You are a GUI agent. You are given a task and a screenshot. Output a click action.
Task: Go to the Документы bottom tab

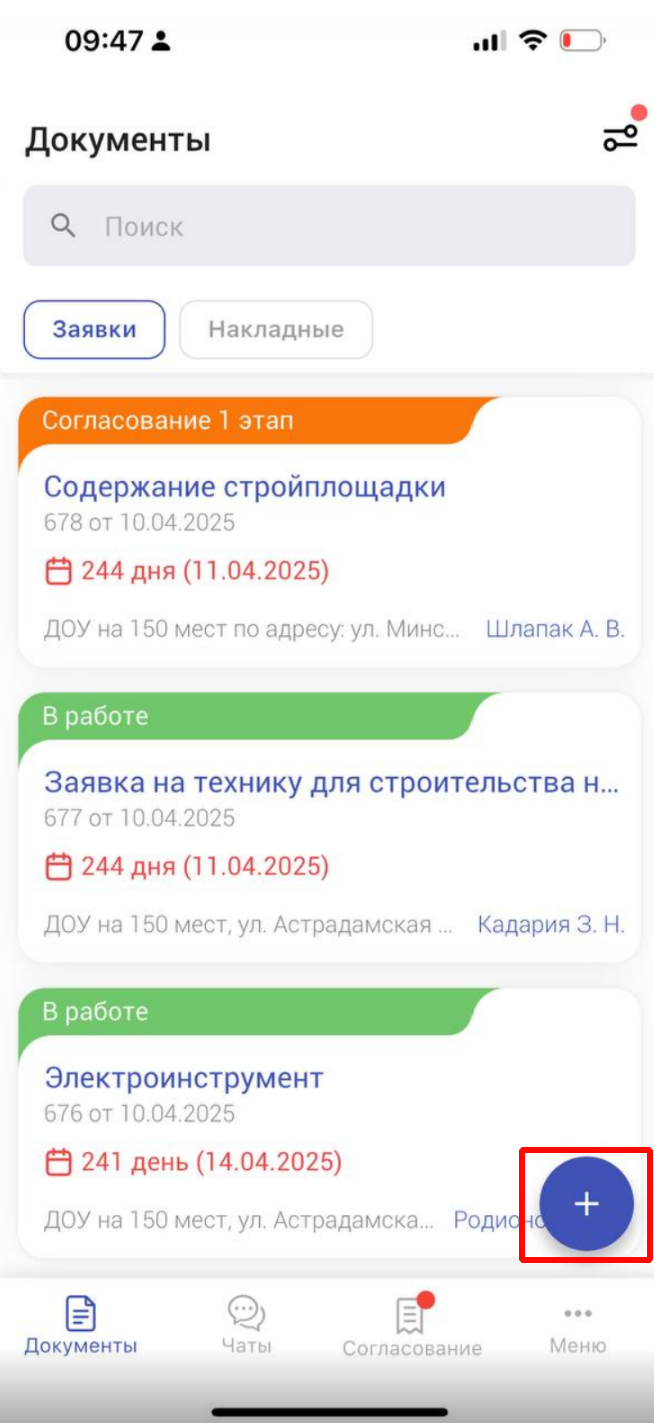pyautogui.click(x=81, y=1324)
